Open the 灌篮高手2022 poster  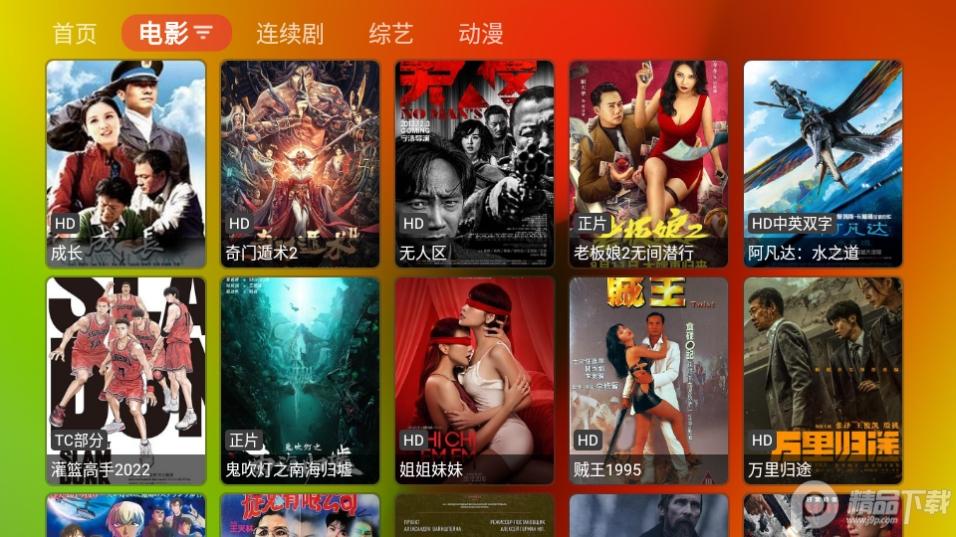click(126, 380)
